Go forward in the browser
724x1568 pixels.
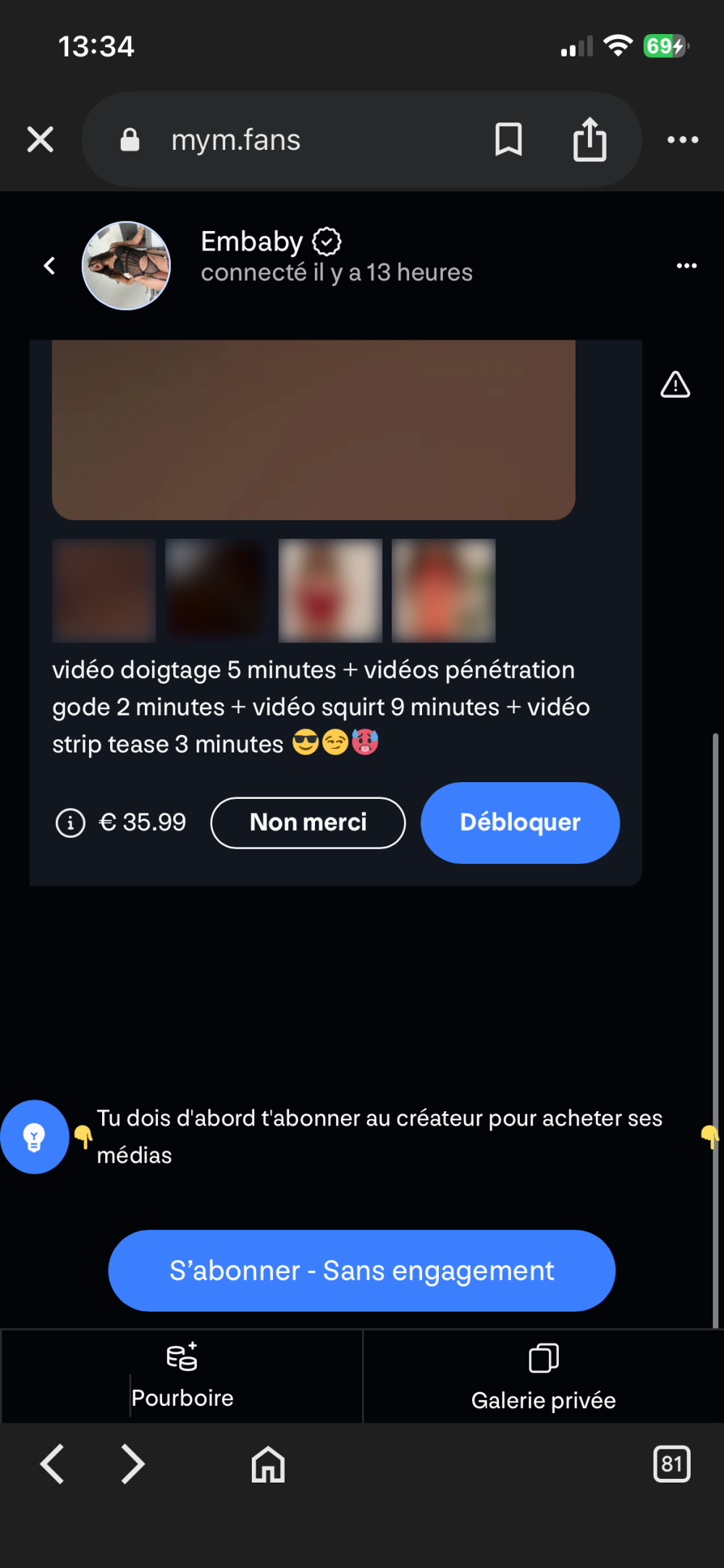tap(132, 1464)
